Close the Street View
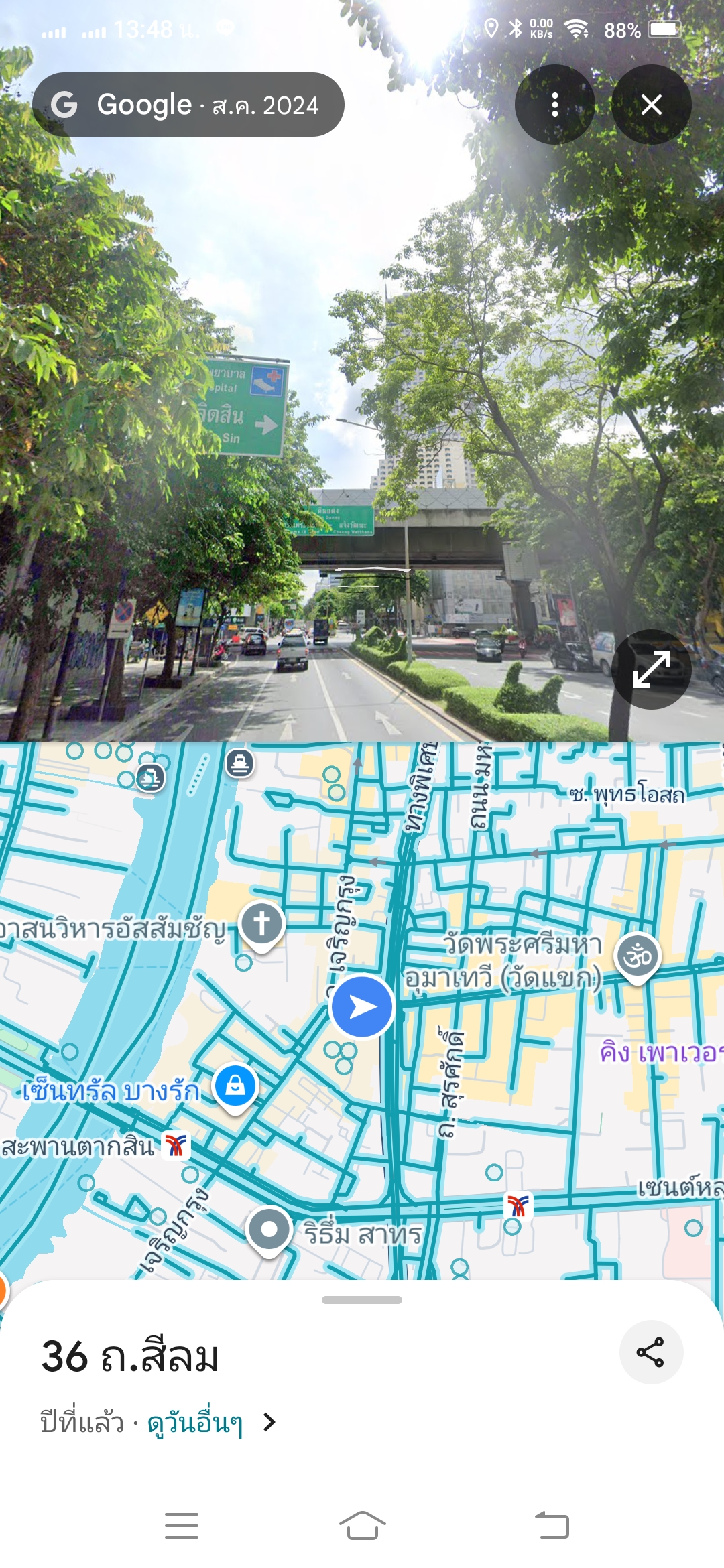This screenshot has height=1568, width=724. 651,105
